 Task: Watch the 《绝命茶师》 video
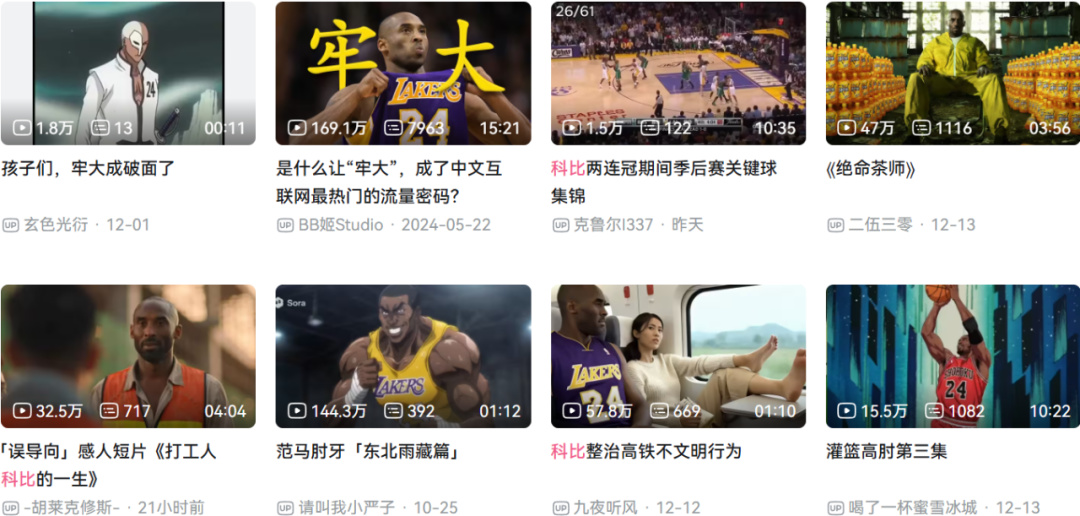(x=953, y=73)
